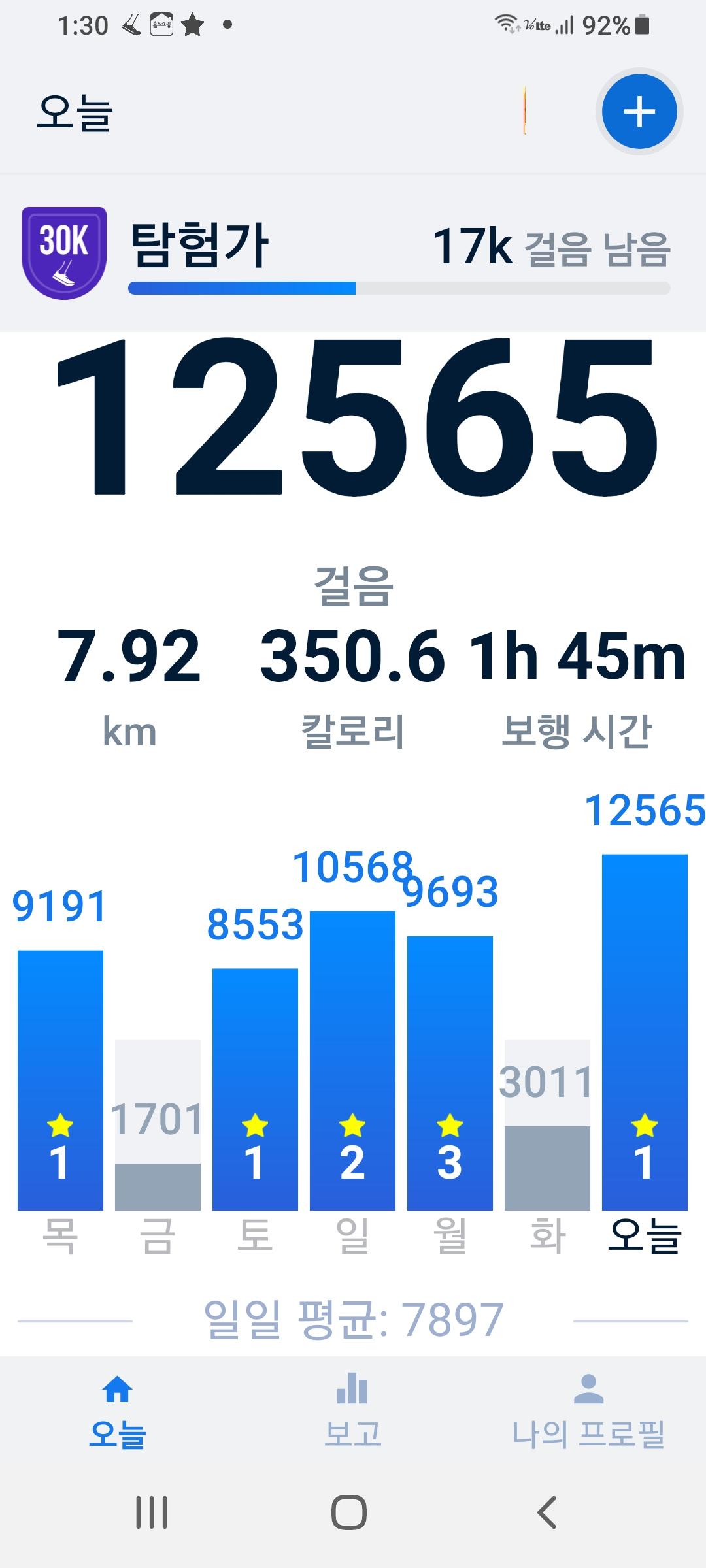Select the 월 bar with 9693 steps
The height and width of the screenshot is (1568, 706).
450,1072
